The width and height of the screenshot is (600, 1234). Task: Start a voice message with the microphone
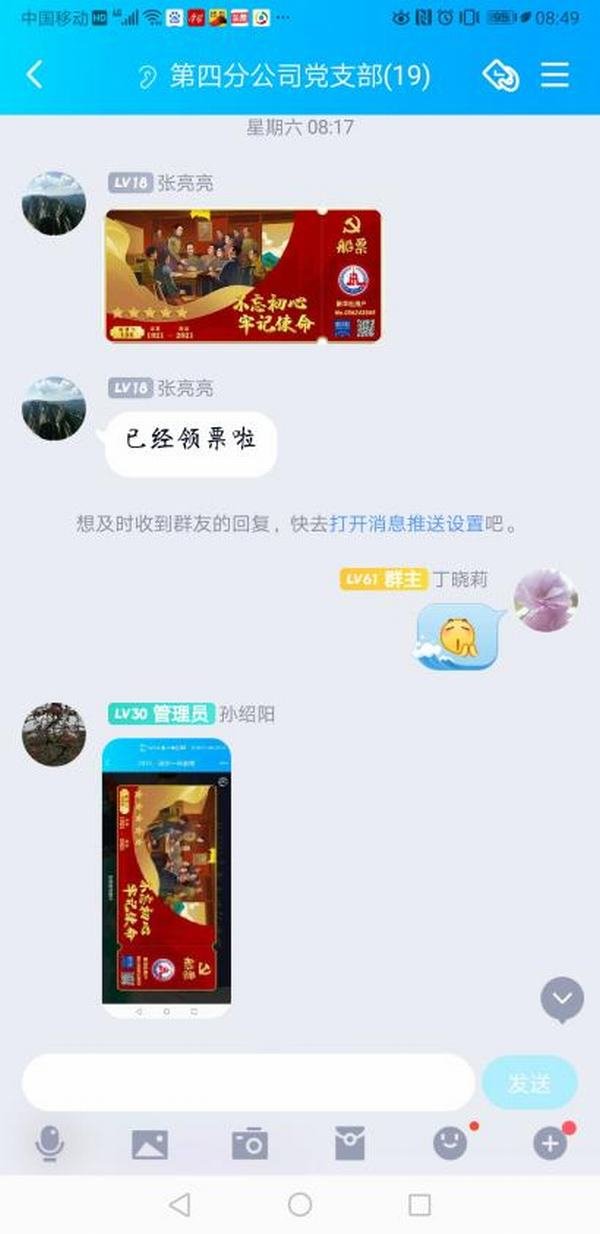49,1144
